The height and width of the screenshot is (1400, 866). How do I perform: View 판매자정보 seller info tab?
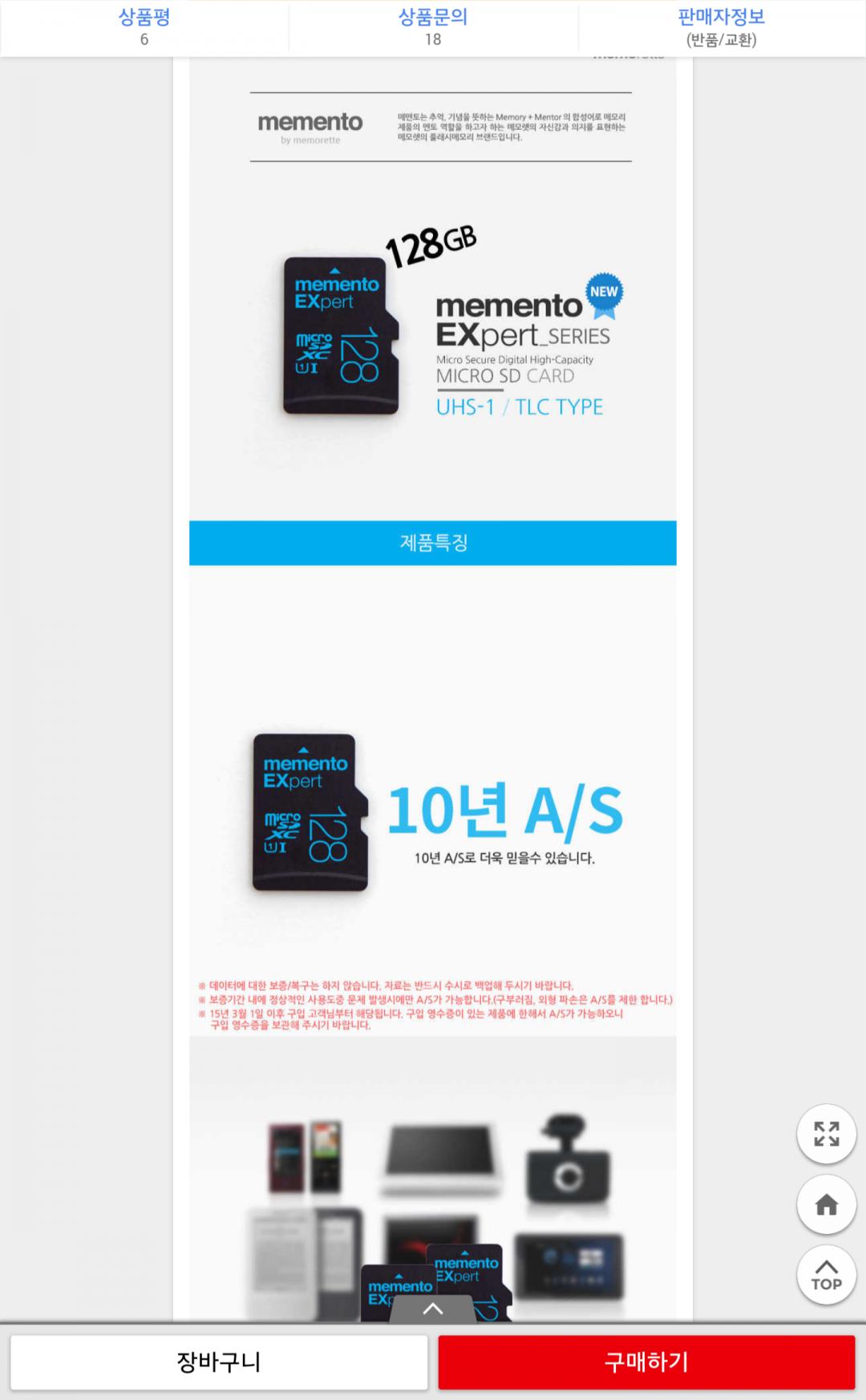(721, 27)
